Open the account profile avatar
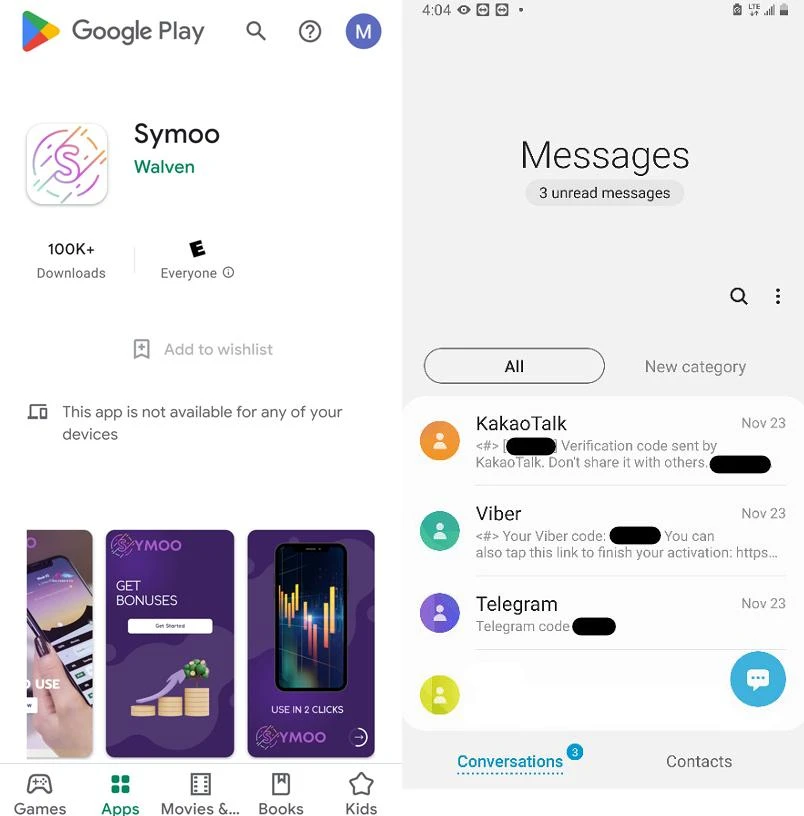Screen dimensions: 804x816 (363, 31)
